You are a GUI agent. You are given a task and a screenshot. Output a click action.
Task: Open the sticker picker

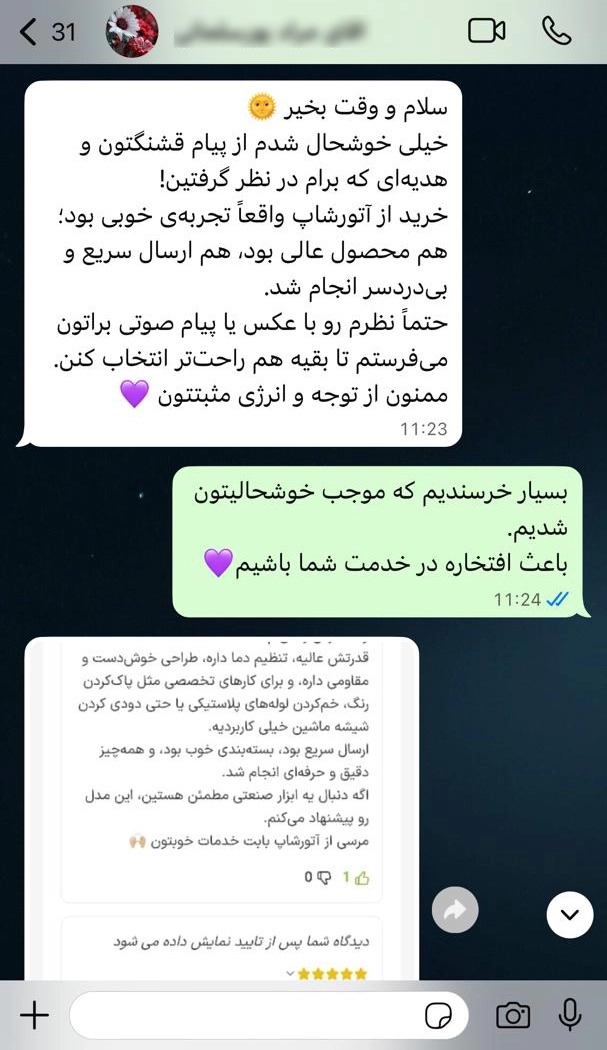click(x=438, y=1017)
